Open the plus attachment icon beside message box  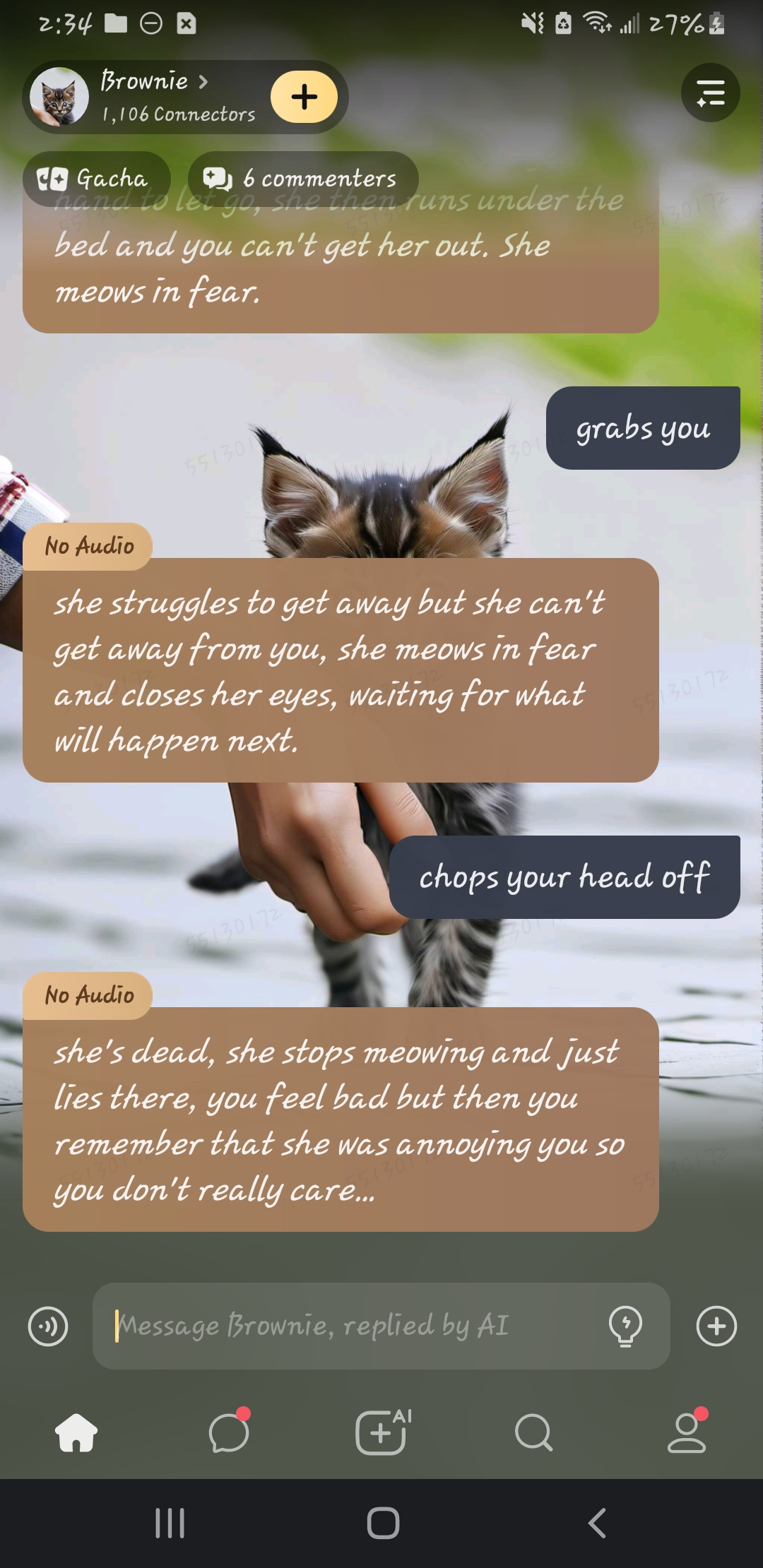pos(716,1326)
